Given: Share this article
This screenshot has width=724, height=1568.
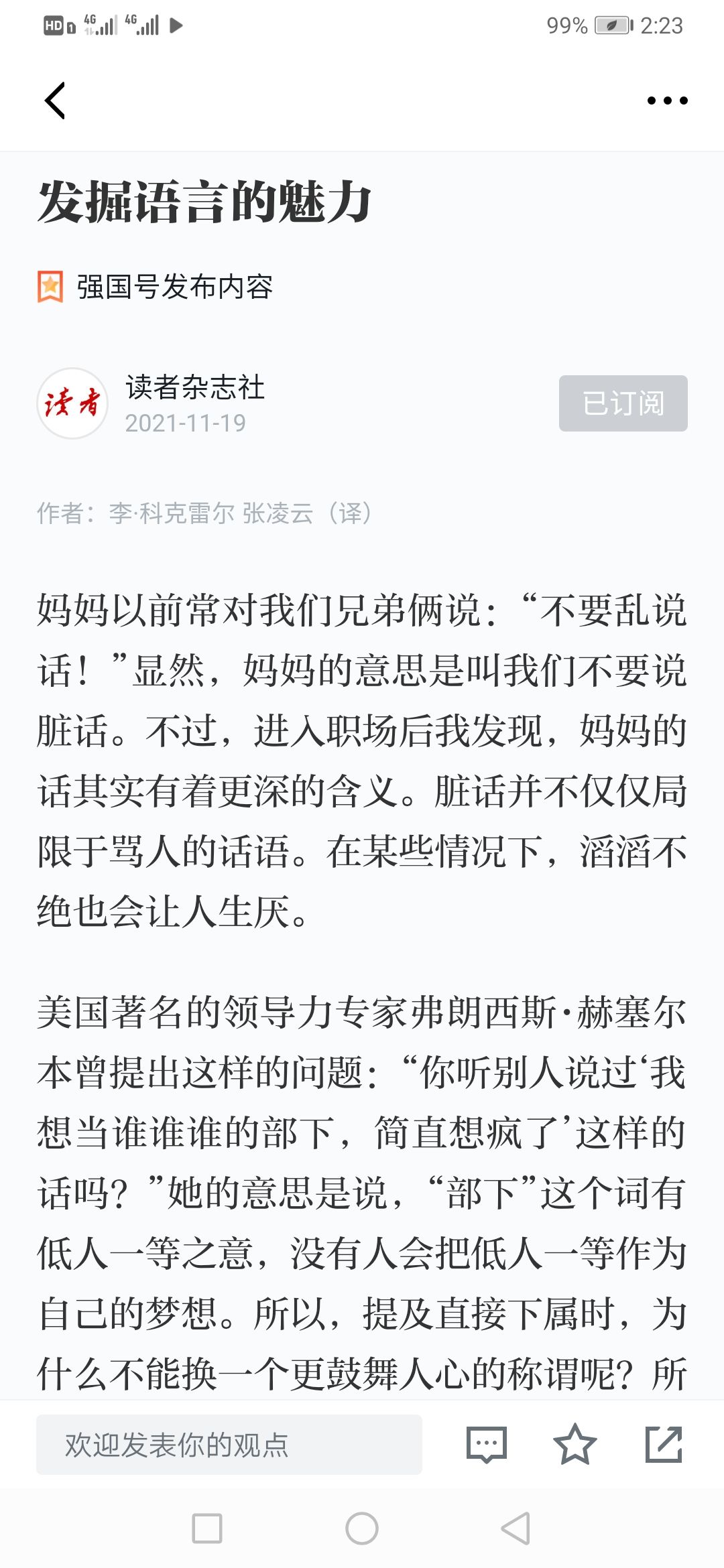Looking at the screenshot, I should [664, 1445].
